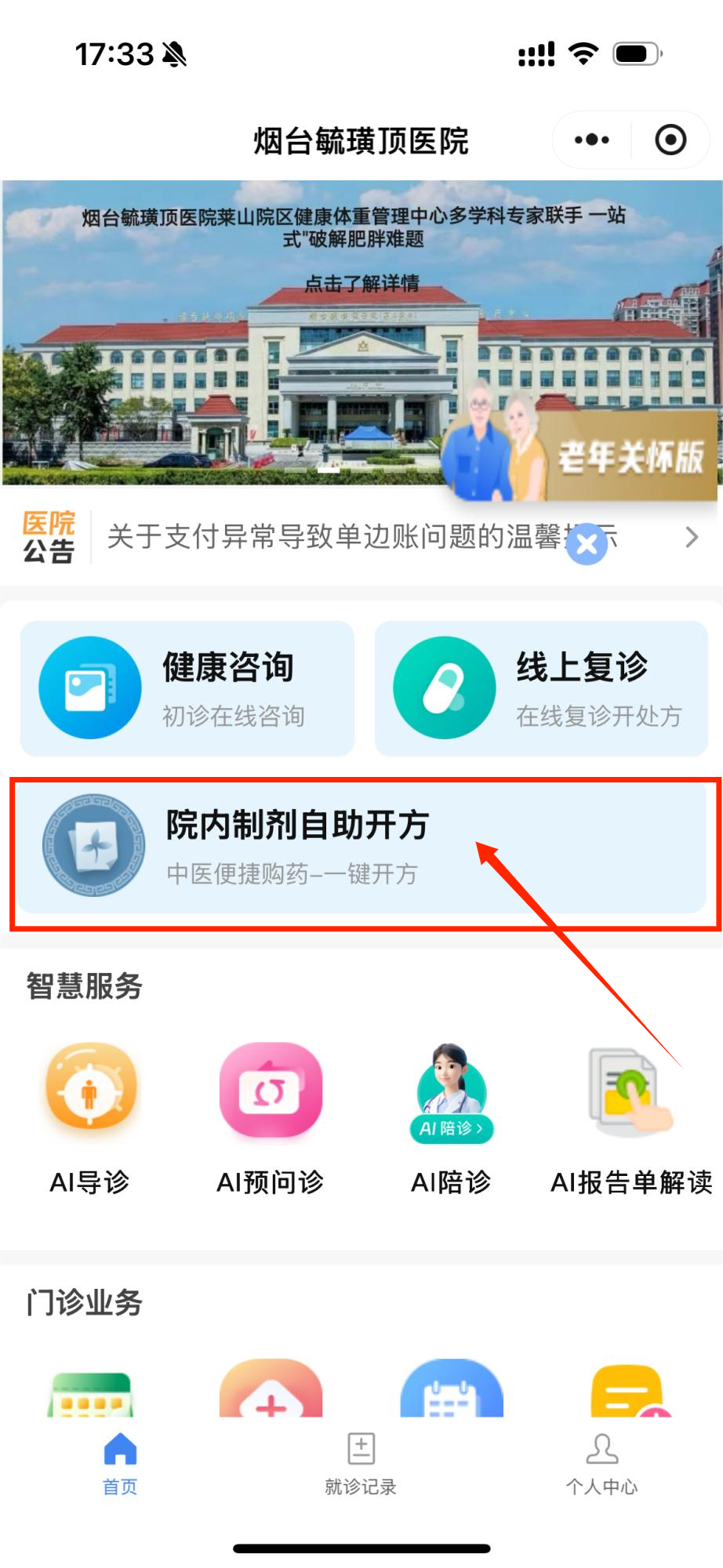Image resolution: width=723 pixels, height=1568 pixels.
Task: Open 线上复诊 online follow-up card
Action: 541,688
